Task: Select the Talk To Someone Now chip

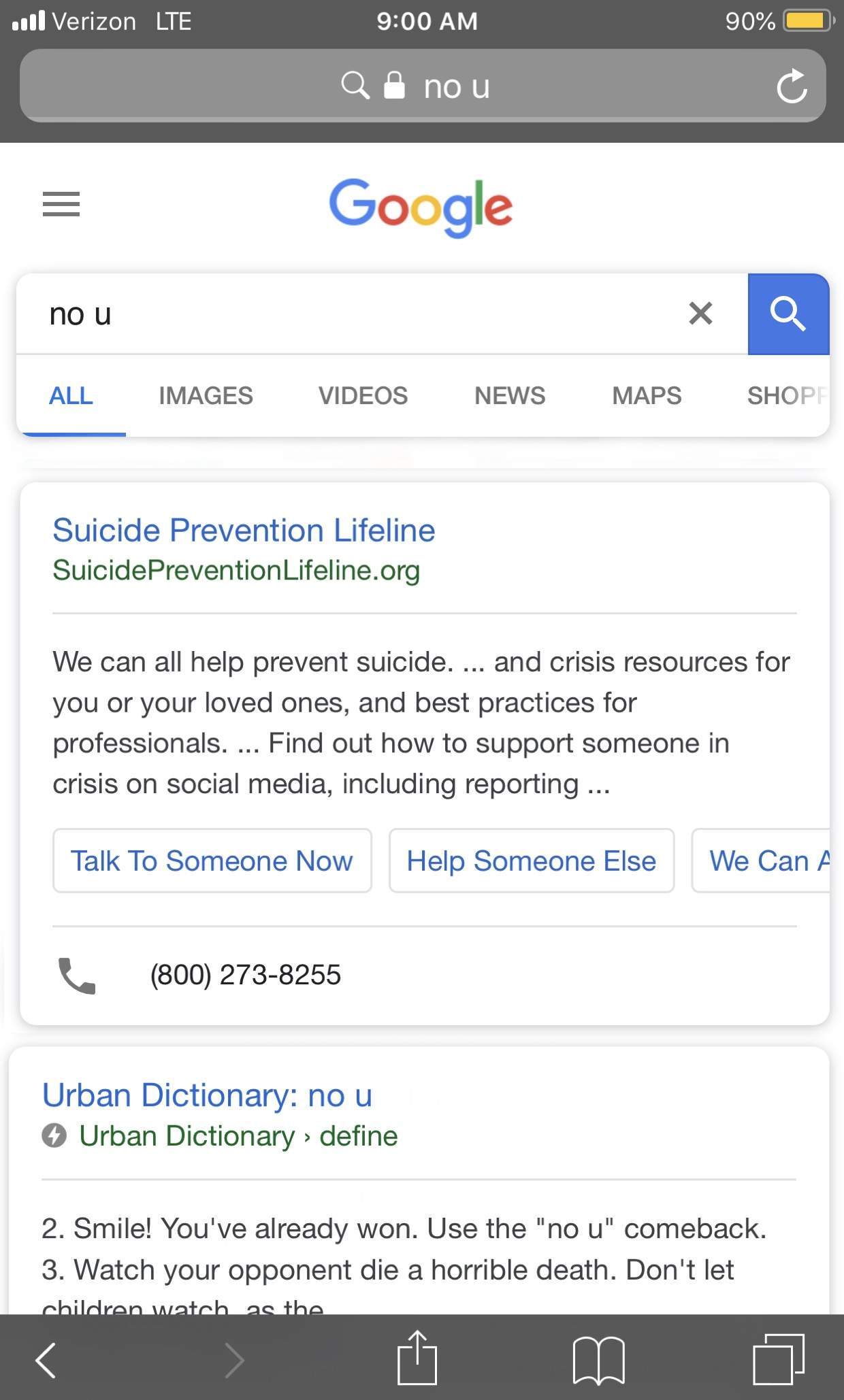Action: pyautogui.click(x=212, y=861)
